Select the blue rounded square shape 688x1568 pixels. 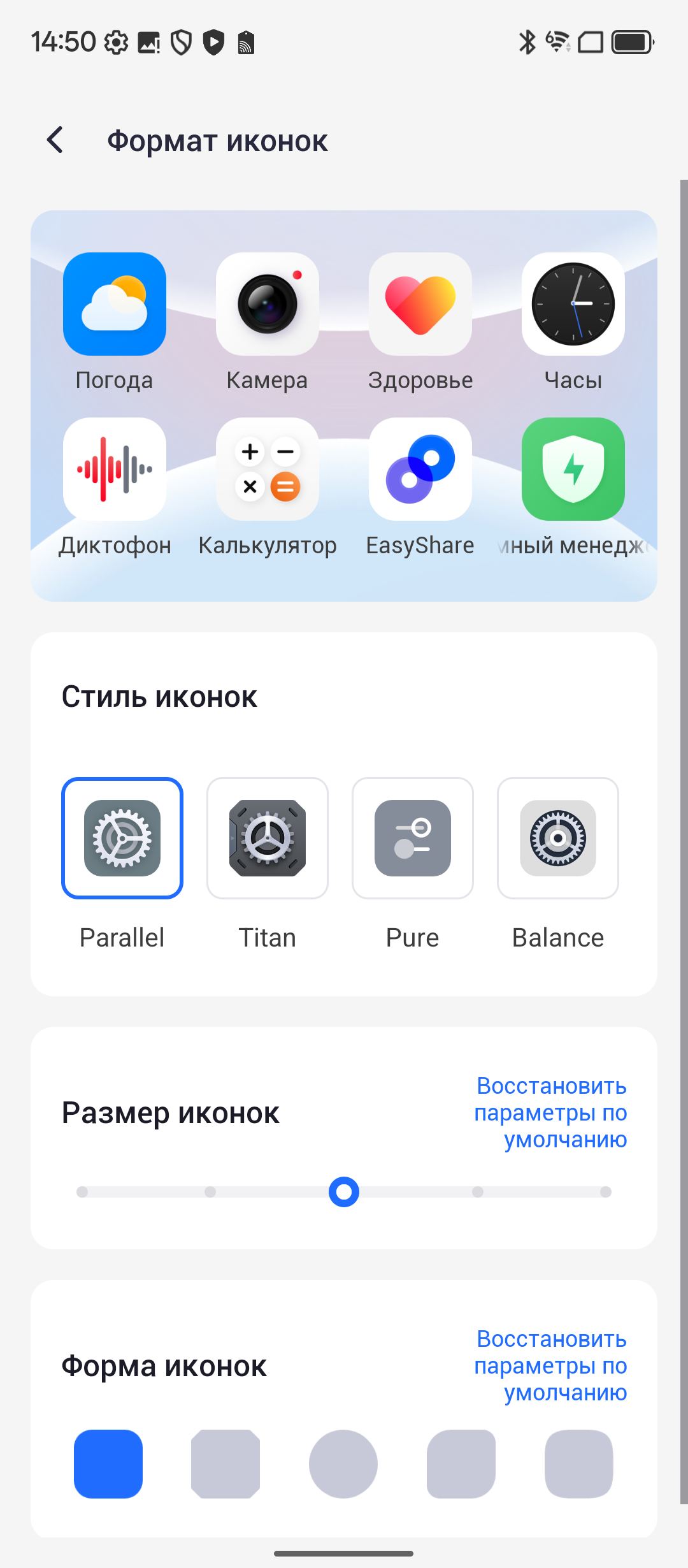108,1463
